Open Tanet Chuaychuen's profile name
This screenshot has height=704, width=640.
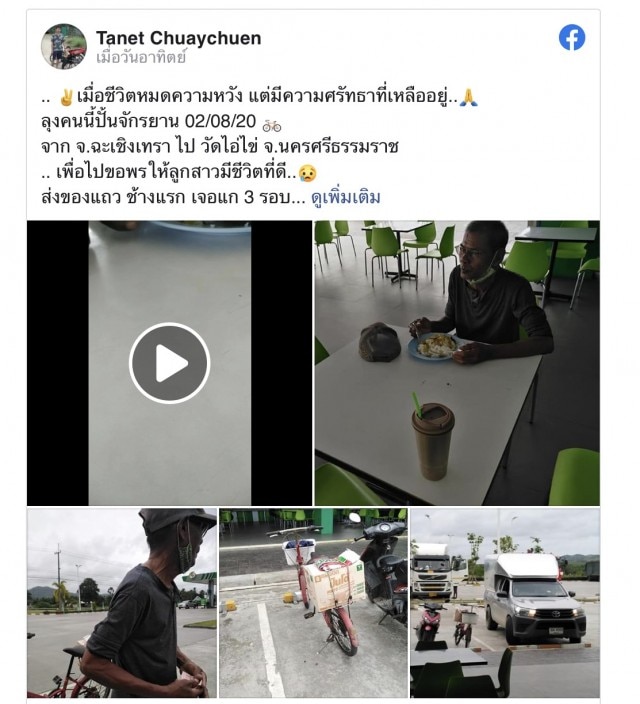pos(178,38)
